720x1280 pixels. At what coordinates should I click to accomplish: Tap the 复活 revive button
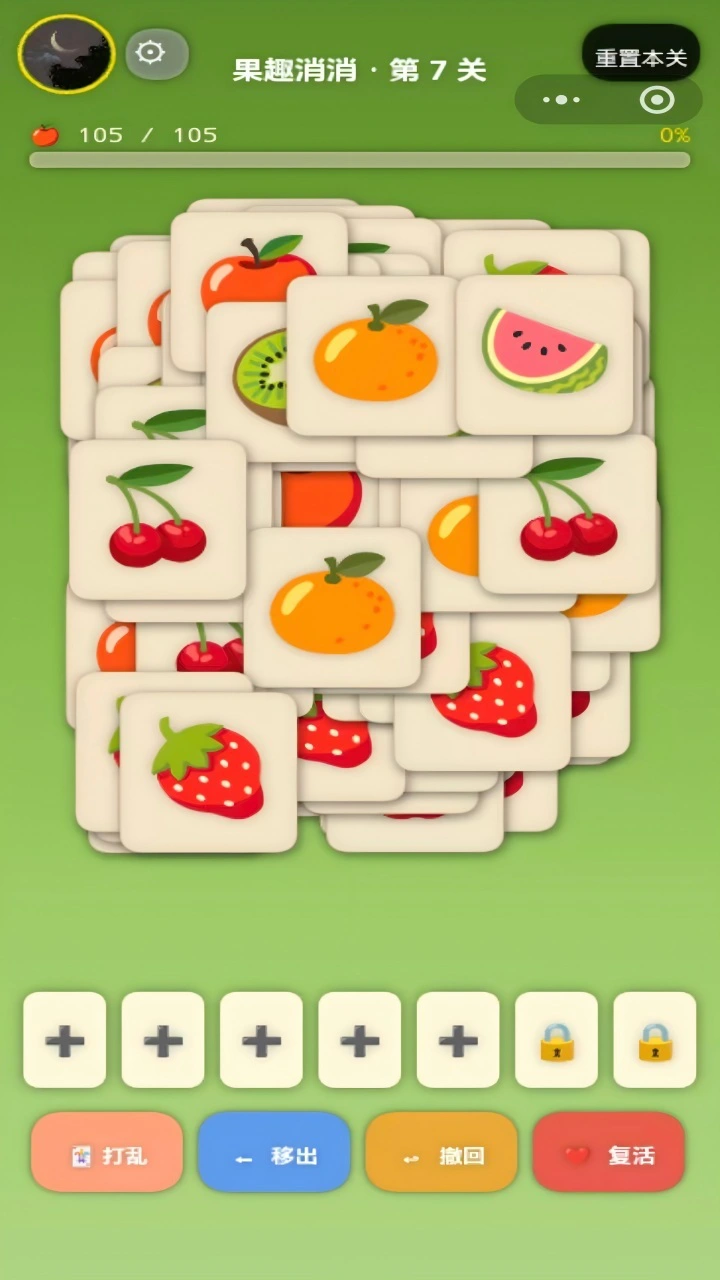point(609,1153)
